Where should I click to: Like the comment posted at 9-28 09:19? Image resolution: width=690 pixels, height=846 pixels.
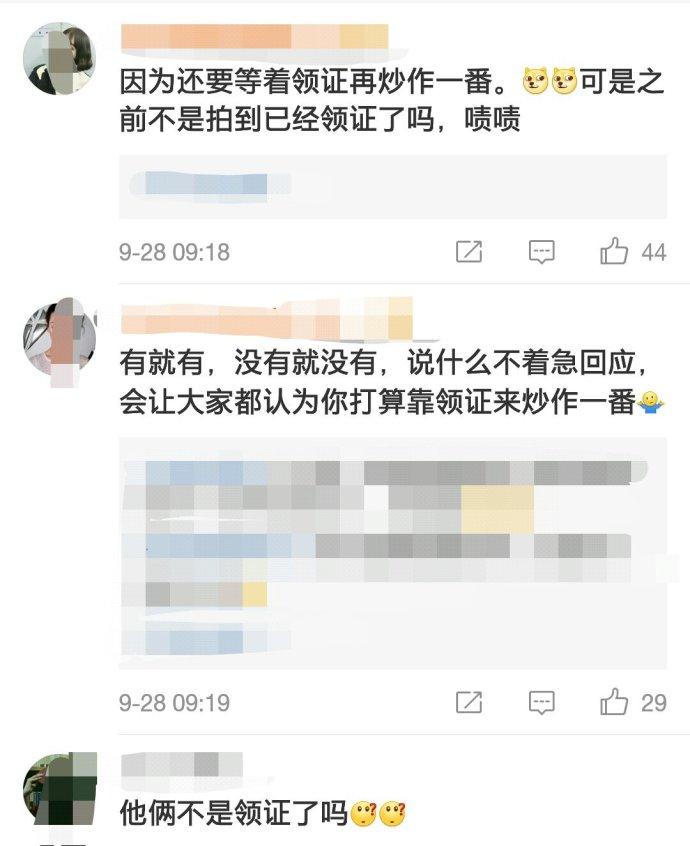pyautogui.click(x=614, y=702)
